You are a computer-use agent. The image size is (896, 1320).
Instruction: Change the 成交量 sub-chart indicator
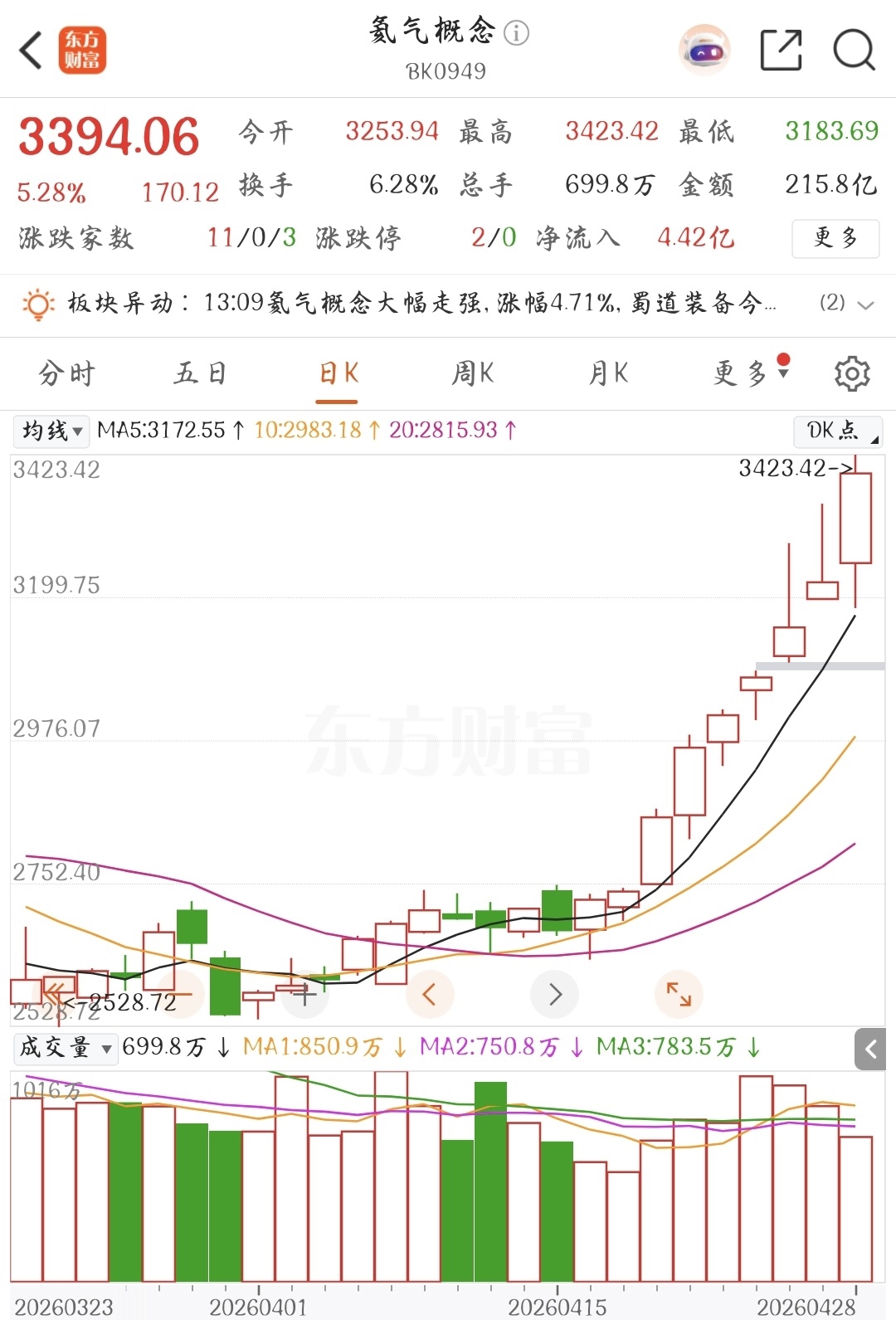coord(65,1048)
